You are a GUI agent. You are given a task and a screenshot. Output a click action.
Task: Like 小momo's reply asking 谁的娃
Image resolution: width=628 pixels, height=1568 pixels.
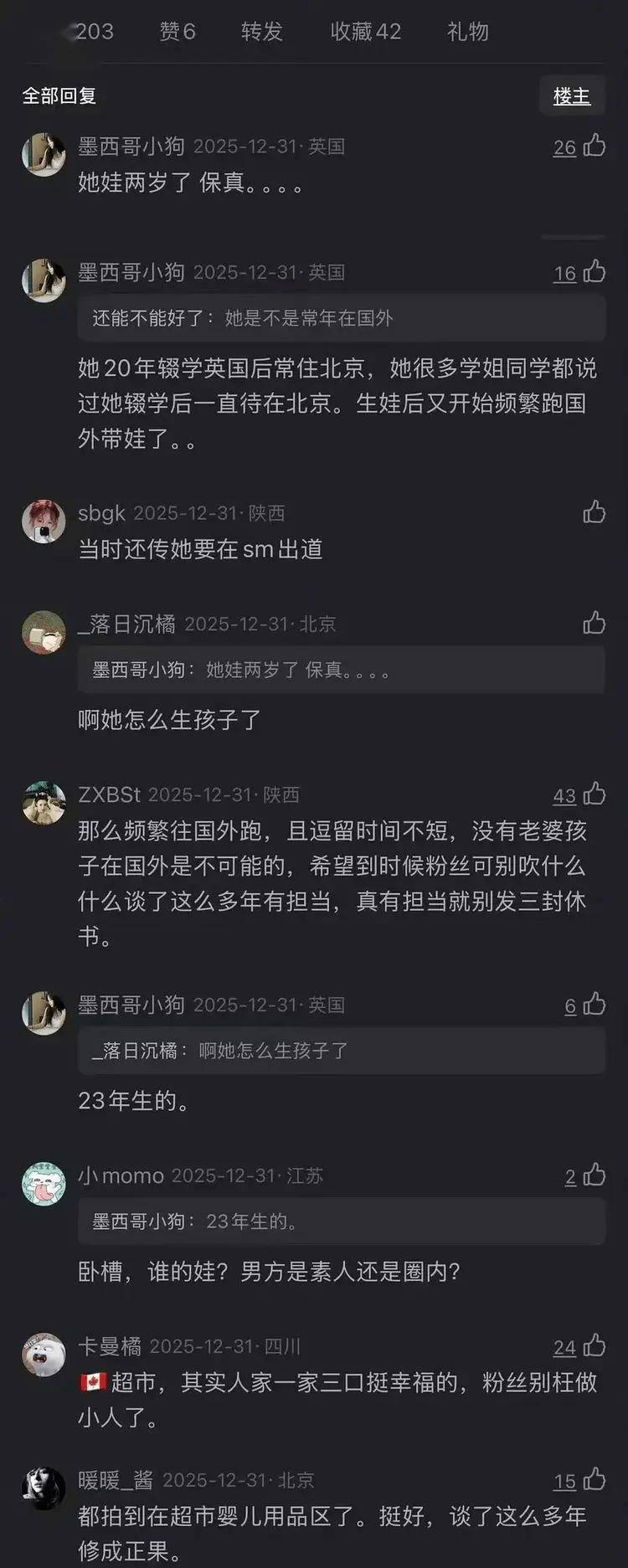(595, 1175)
